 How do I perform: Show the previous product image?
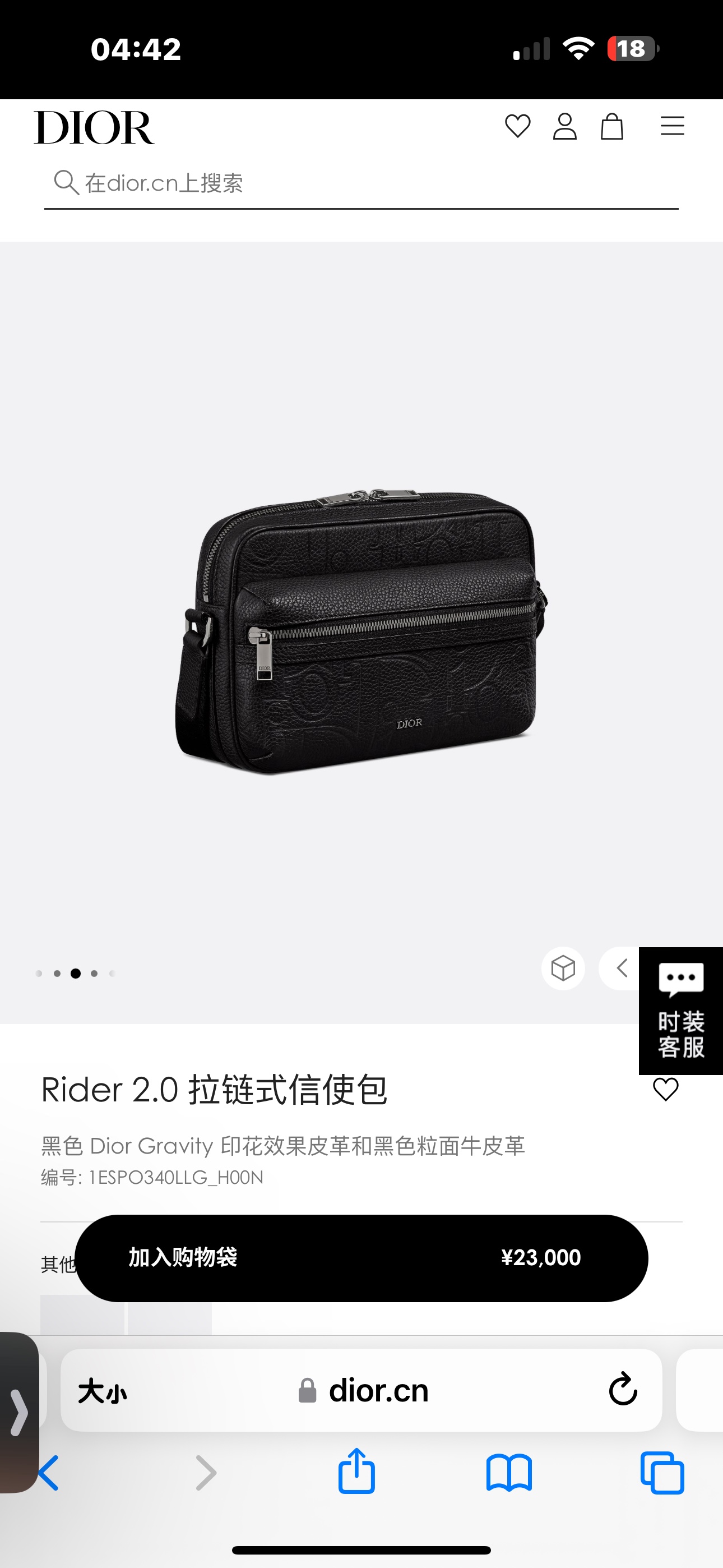click(x=622, y=968)
